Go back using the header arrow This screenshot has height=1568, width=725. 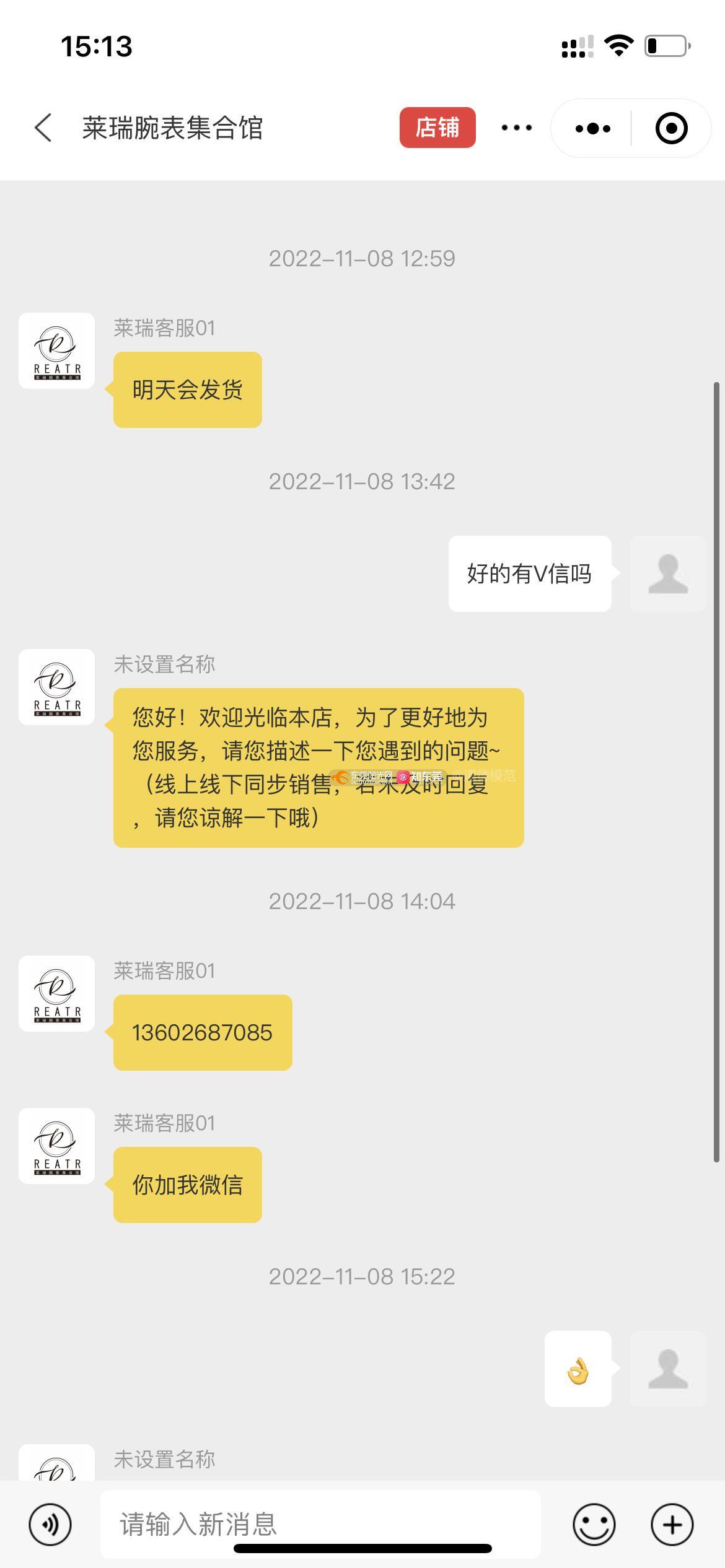tap(43, 128)
